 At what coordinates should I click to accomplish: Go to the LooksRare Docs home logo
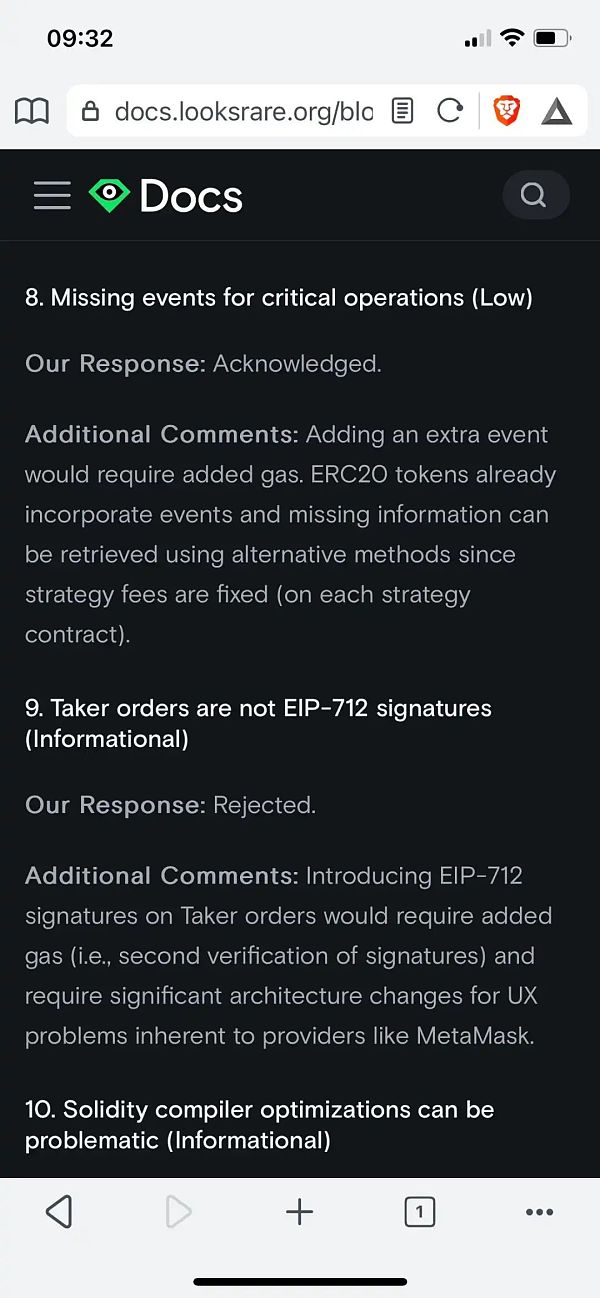point(166,195)
